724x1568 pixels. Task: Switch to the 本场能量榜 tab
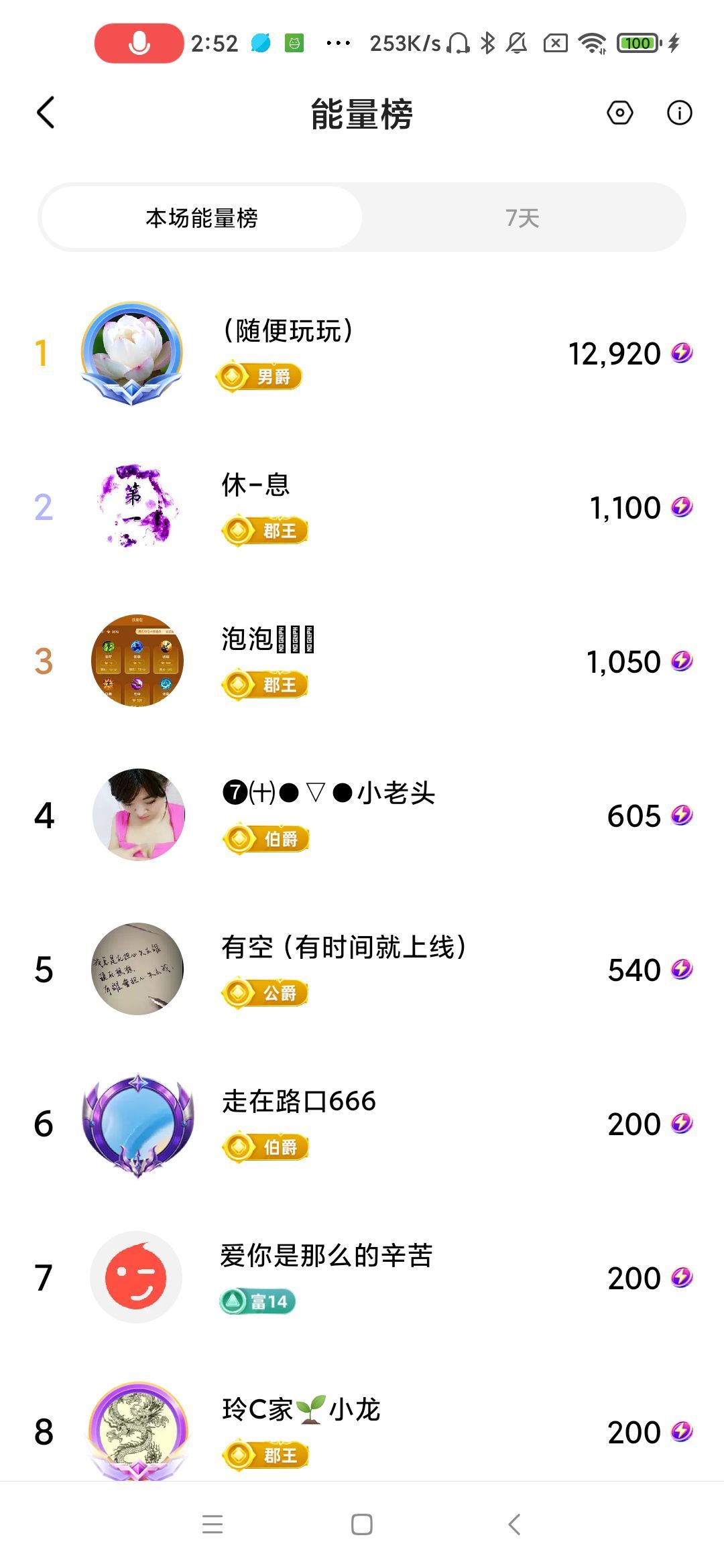202,218
